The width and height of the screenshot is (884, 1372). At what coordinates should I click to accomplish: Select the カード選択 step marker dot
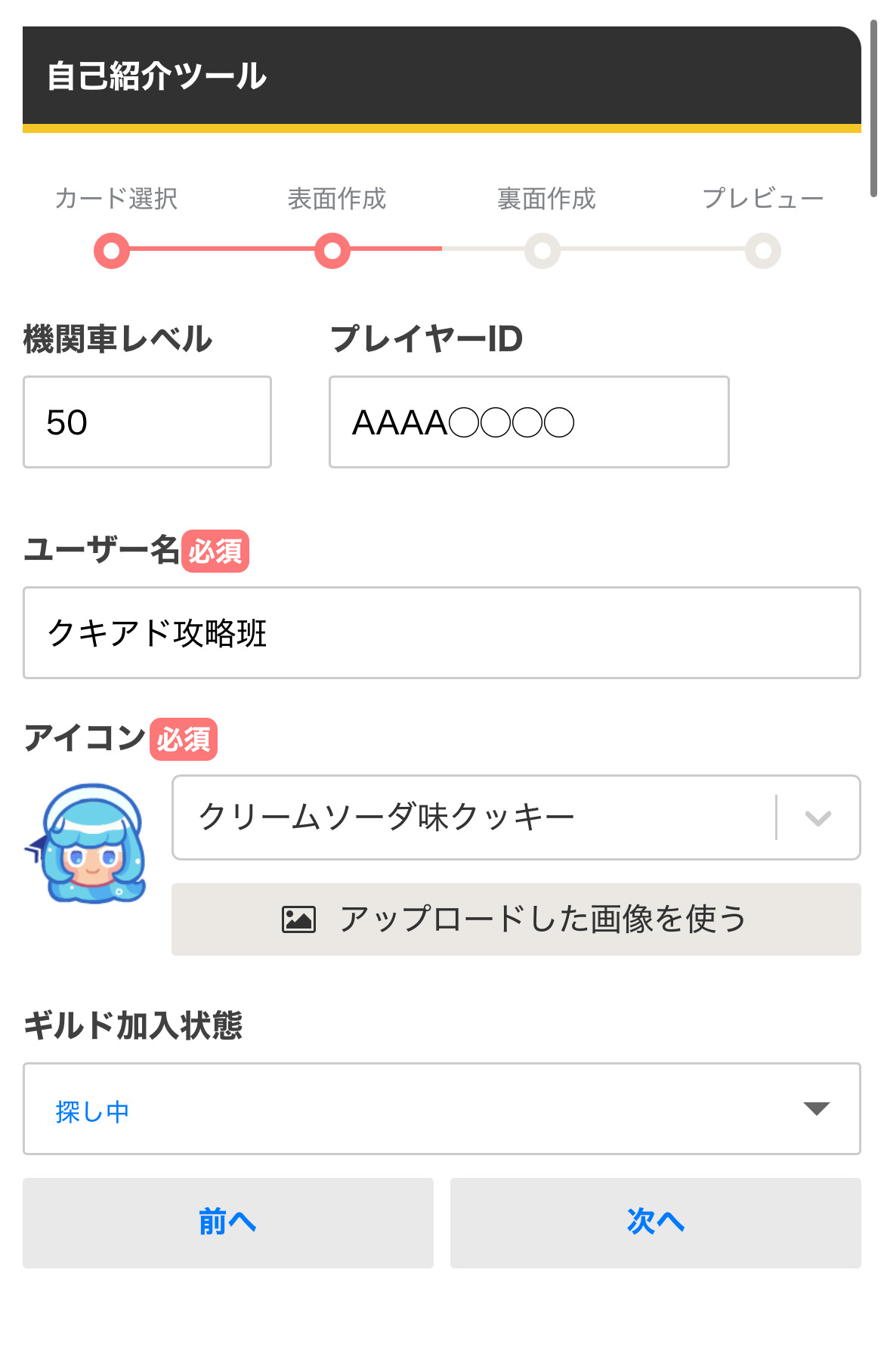pyautogui.click(x=112, y=250)
